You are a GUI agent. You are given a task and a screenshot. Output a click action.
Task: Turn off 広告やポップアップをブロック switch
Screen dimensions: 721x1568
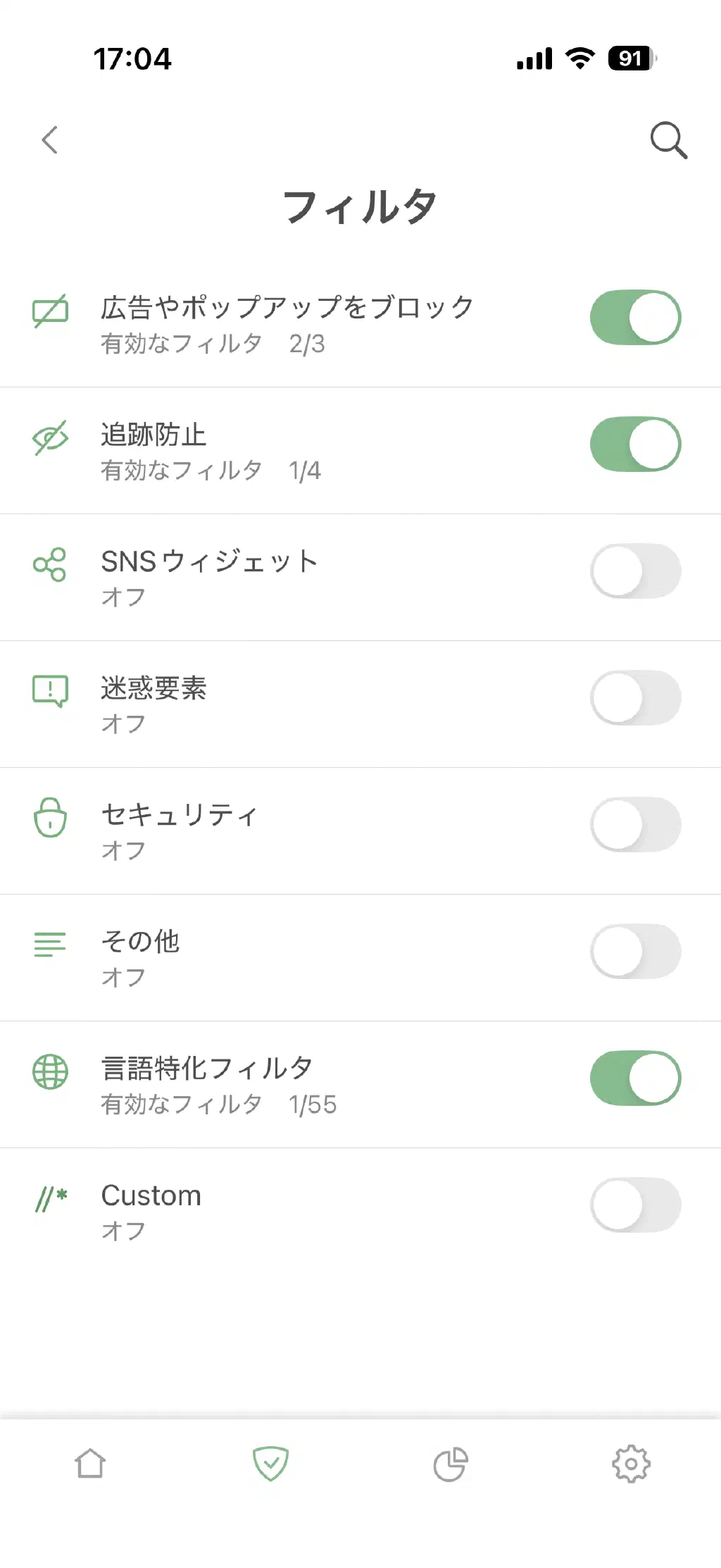(635, 318)
